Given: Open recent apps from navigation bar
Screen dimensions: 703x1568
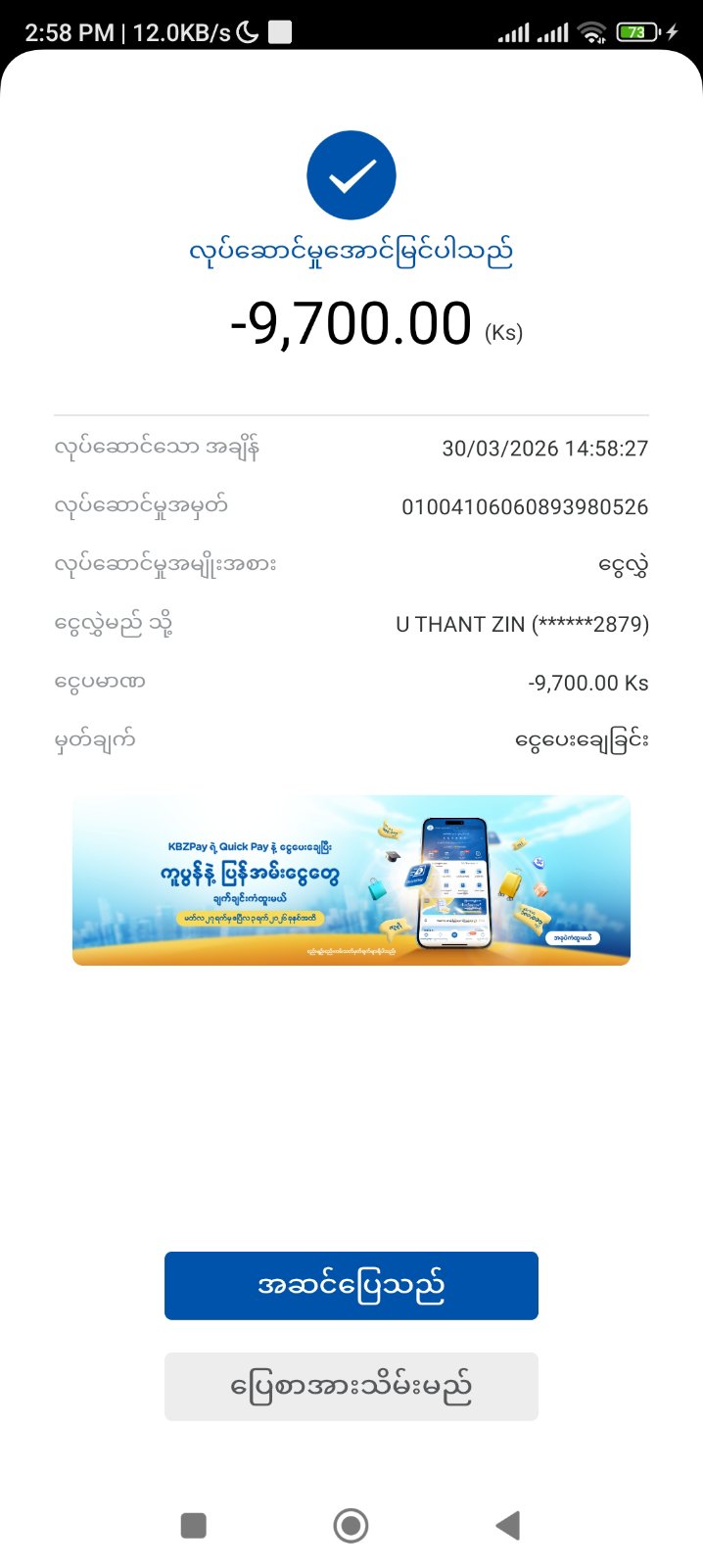Looking at the screenshot, I should click(194, 1525).
